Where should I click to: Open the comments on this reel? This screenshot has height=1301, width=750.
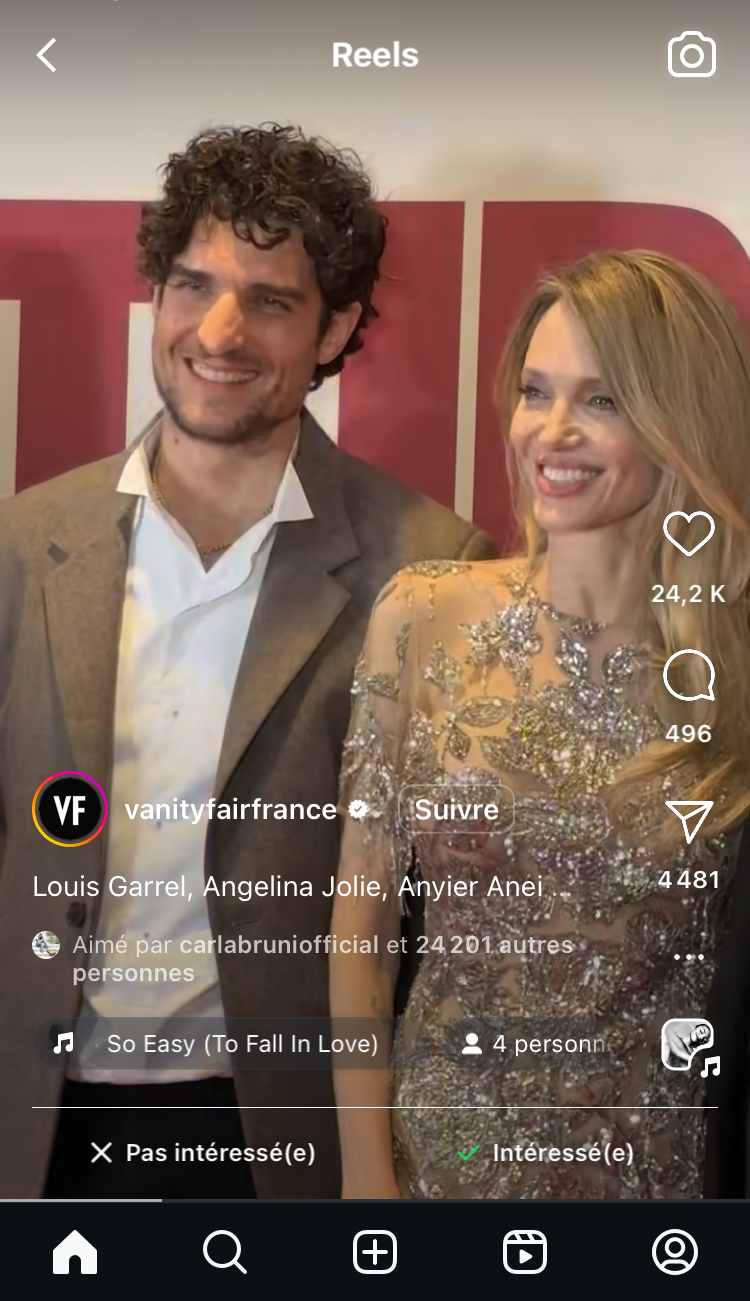pyautogui.click(x=689, y=677)
